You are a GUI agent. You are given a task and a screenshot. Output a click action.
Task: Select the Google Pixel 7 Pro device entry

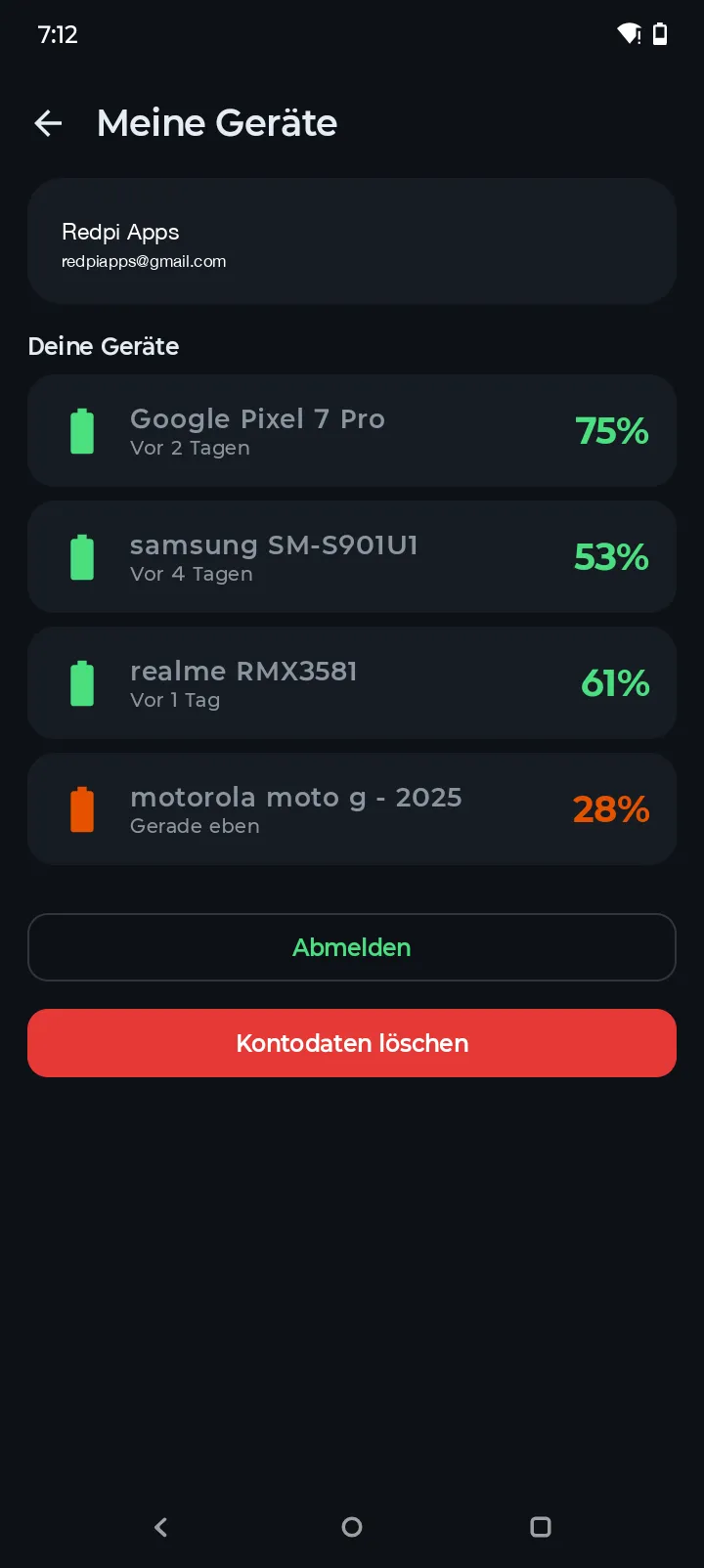tap(352, 430)
